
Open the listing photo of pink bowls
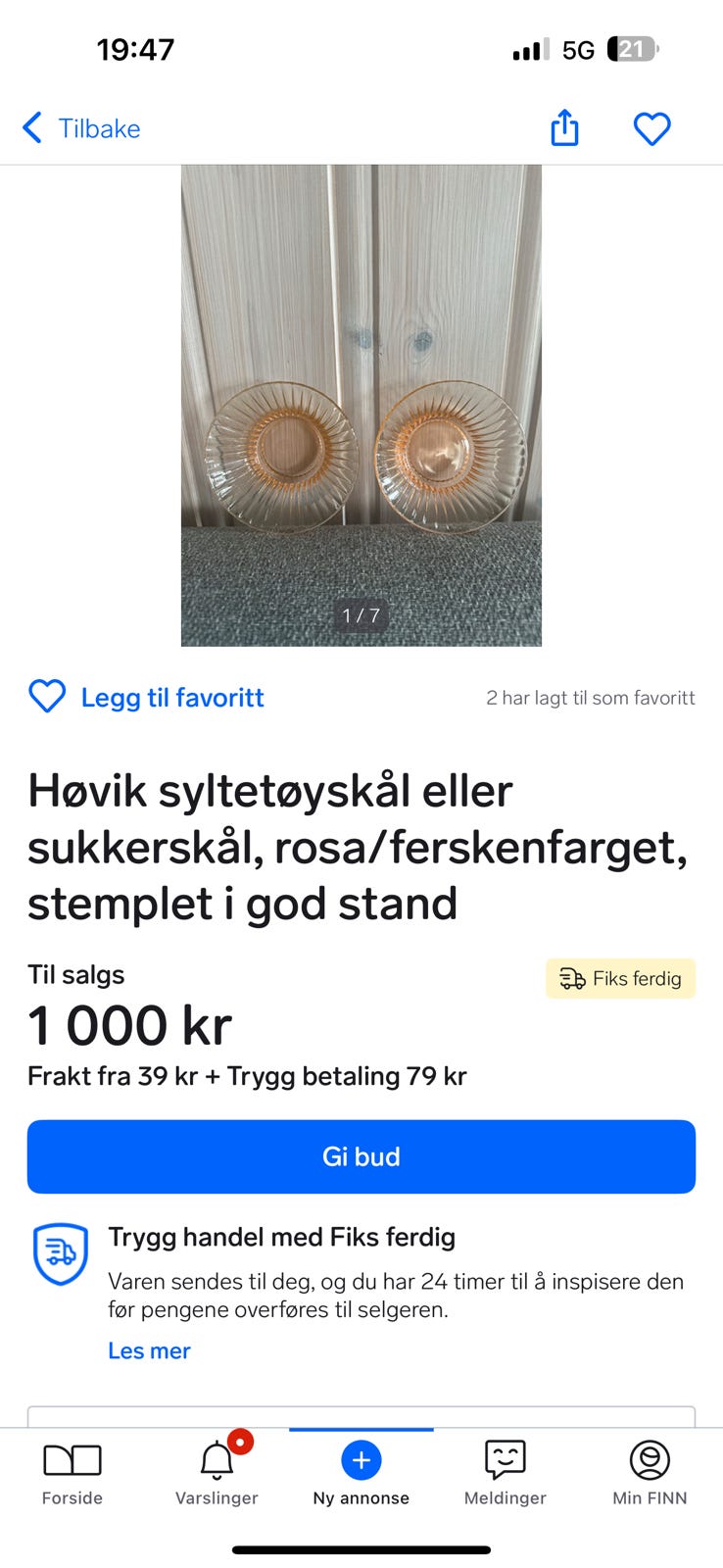click(361, 405)
